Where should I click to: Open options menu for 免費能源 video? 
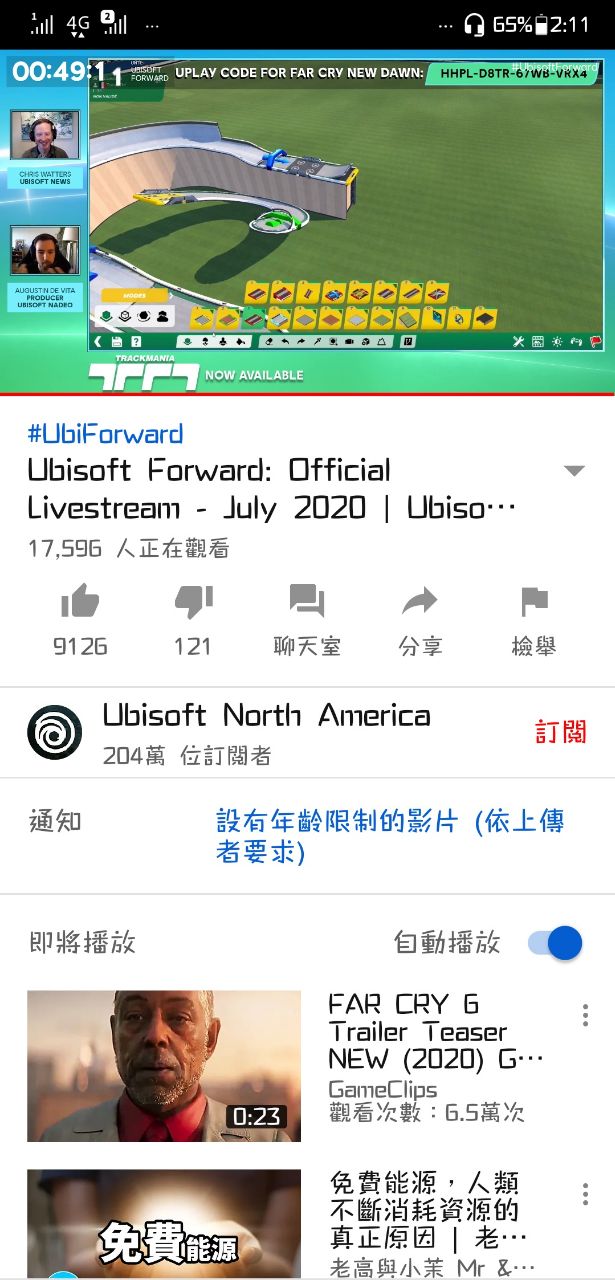tap(585, 1194)
